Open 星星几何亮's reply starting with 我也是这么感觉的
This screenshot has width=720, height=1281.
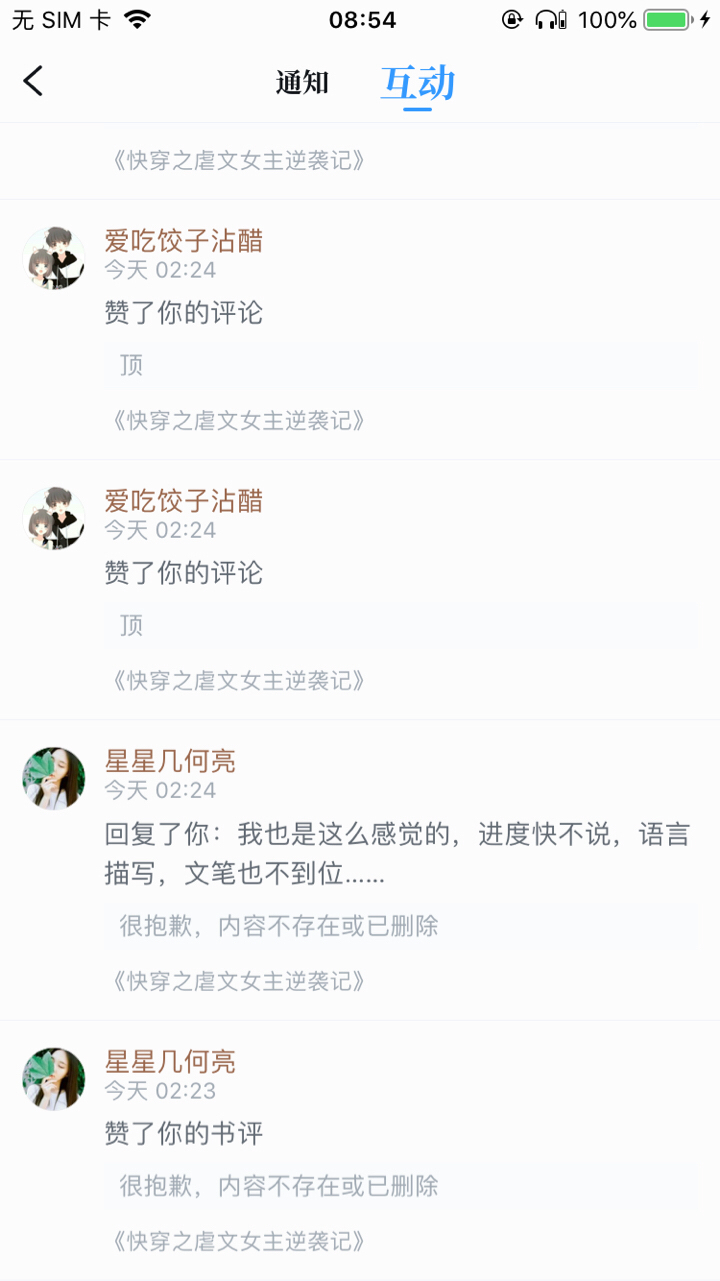point(397,854)
